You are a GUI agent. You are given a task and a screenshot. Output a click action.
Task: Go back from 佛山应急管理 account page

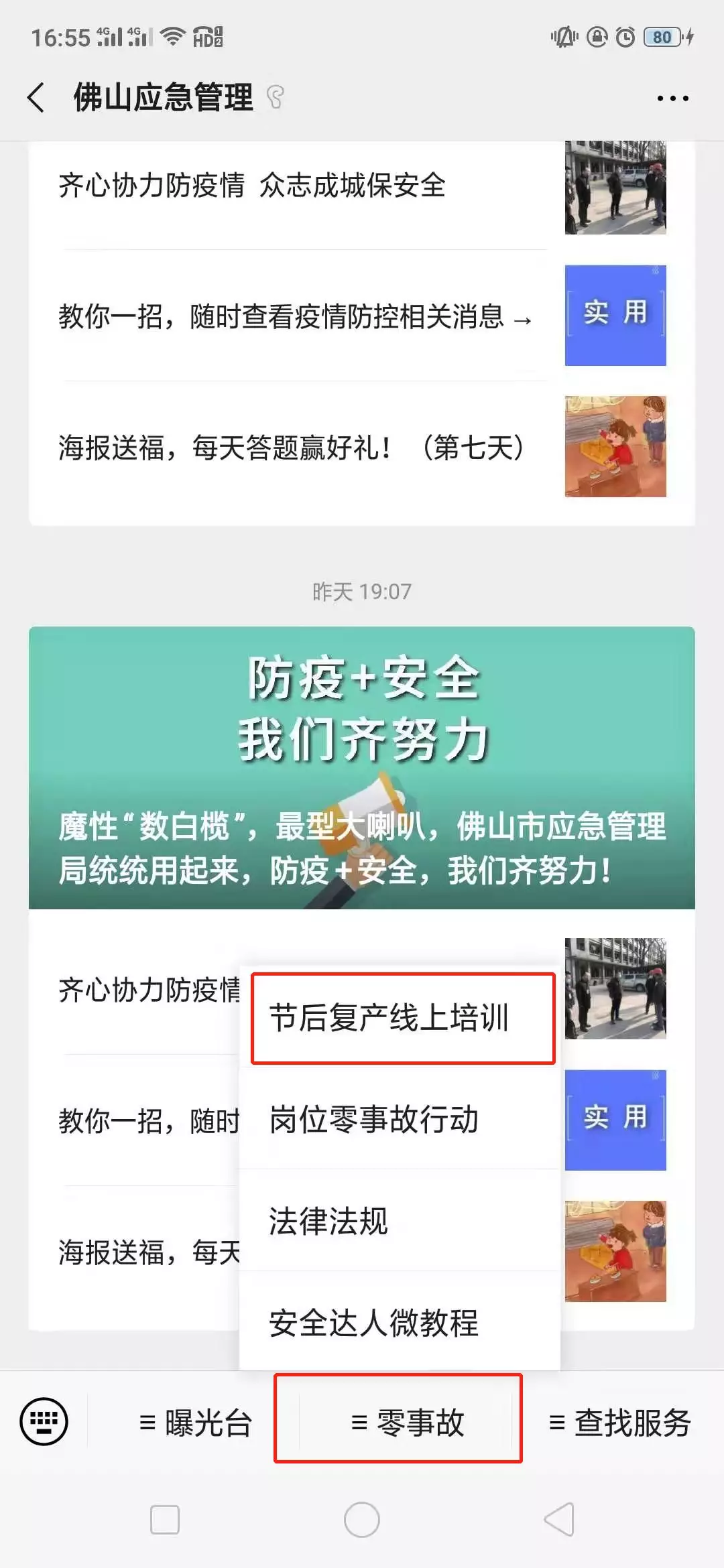click(37, 98)
